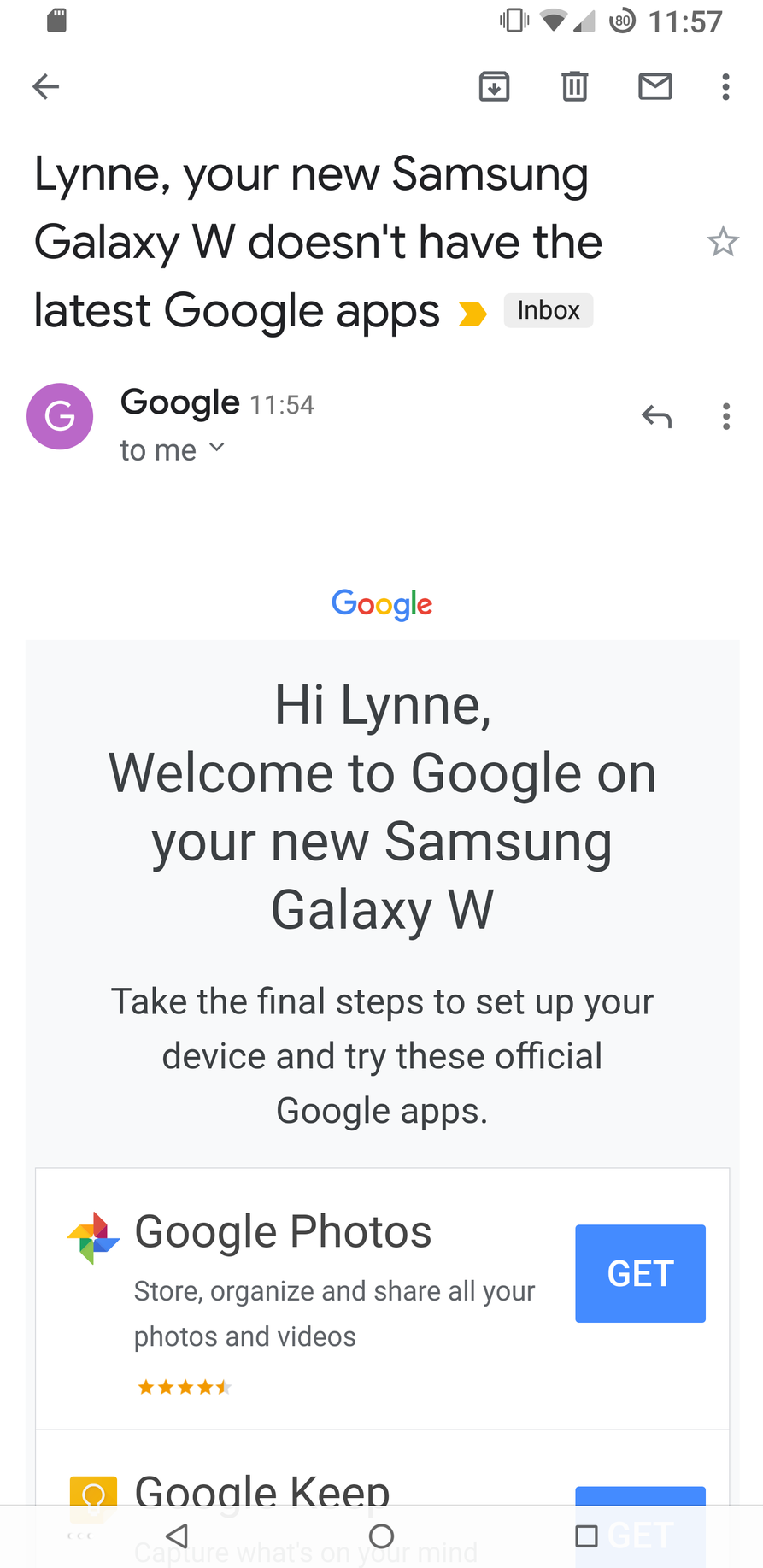The image size is (763, 1568).
Task: Star this conversation
Action: (x=722, y=243)
